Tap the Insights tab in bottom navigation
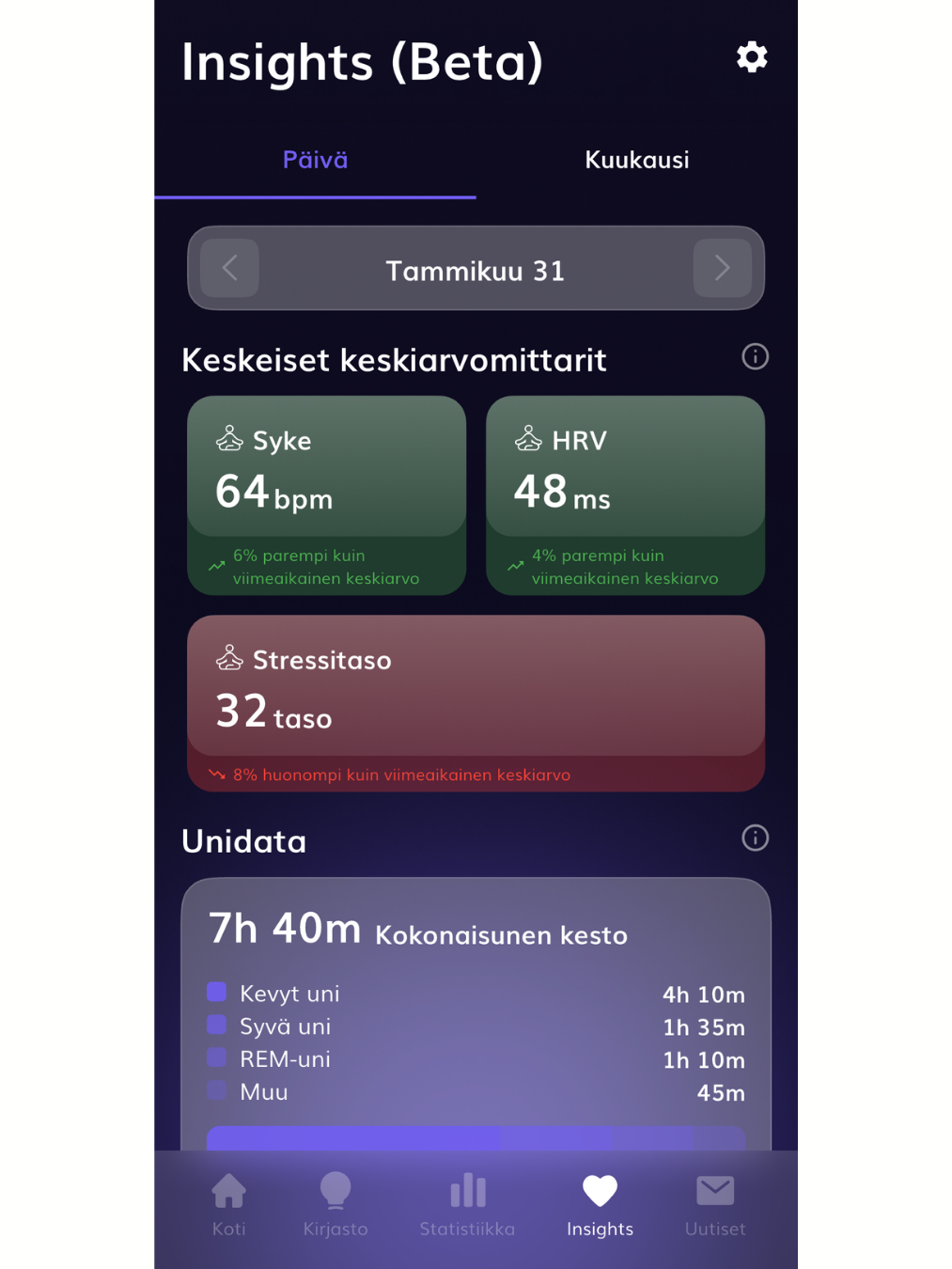 [600, 1204]
